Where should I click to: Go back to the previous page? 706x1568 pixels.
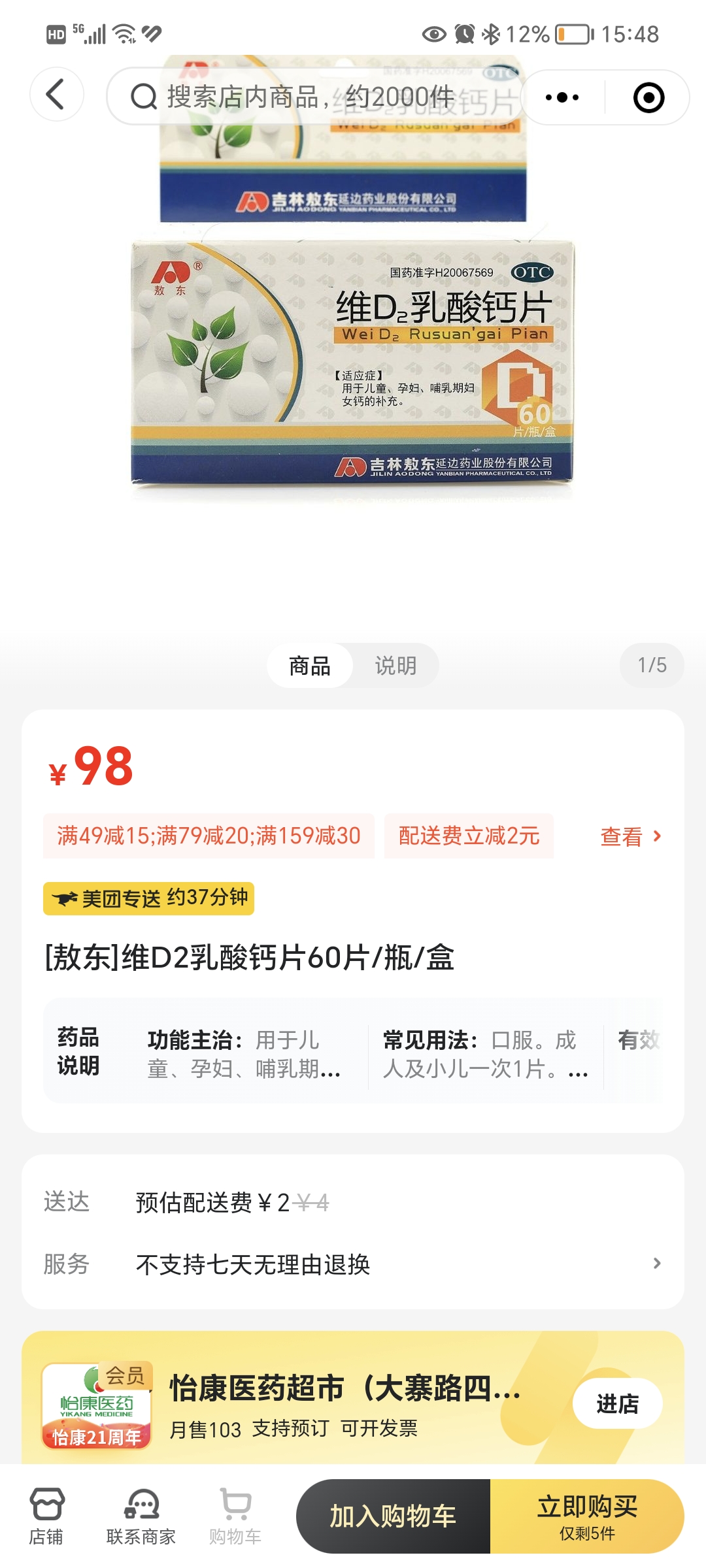coord(57,95)
